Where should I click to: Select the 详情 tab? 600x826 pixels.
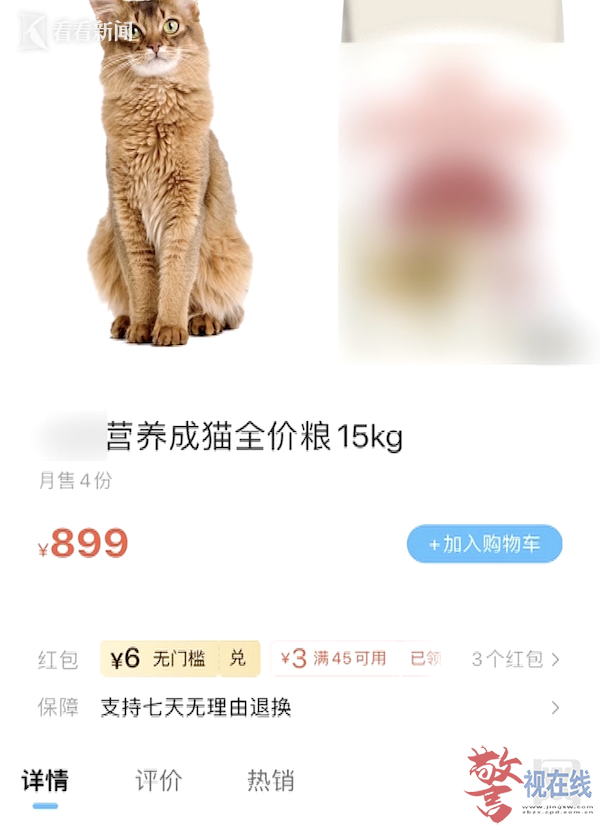pos(45,780)
